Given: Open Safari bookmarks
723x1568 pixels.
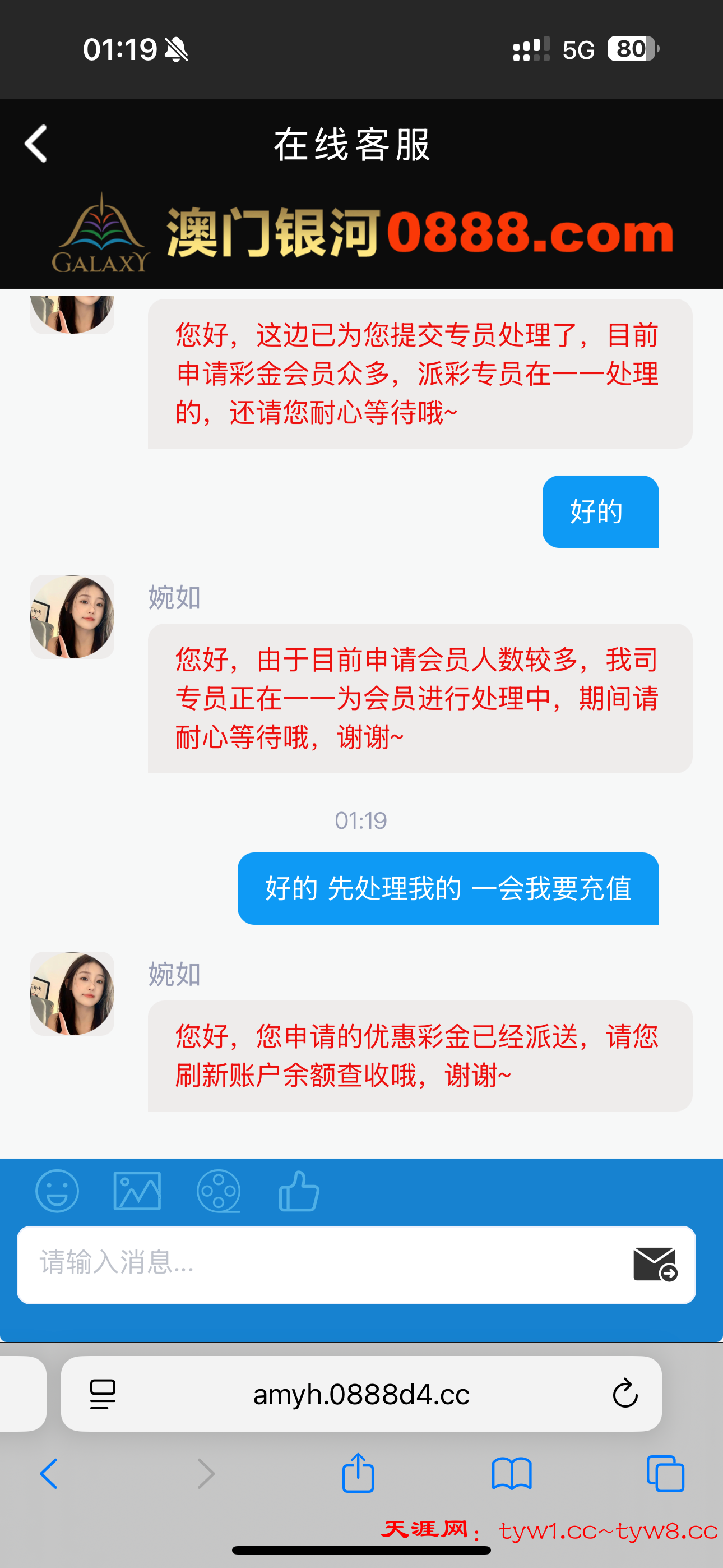Looking at the screenshot, I should click(512, 1474).
